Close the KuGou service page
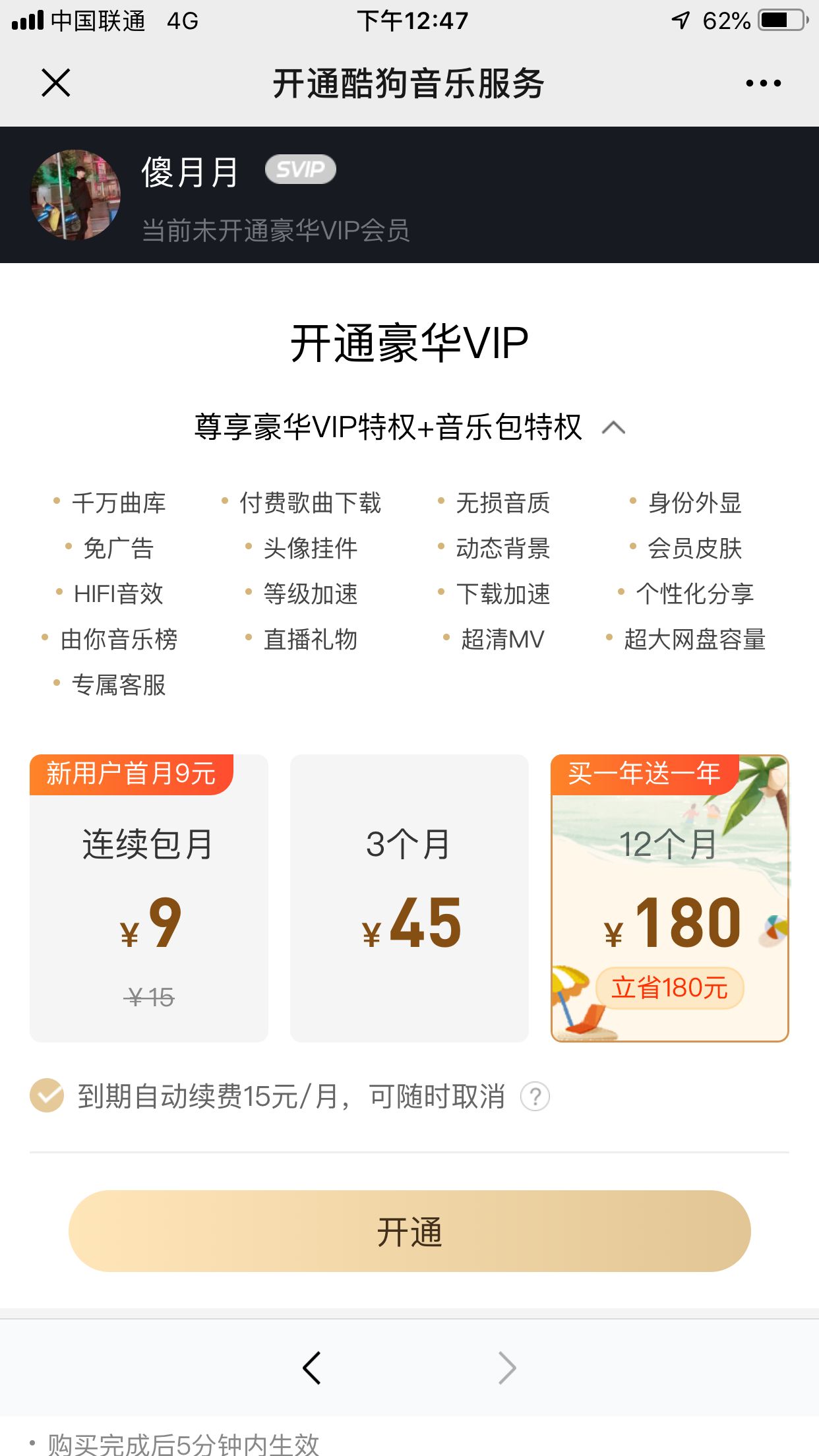The height and width of the screenshot is (1456, 819). [56, 83]
